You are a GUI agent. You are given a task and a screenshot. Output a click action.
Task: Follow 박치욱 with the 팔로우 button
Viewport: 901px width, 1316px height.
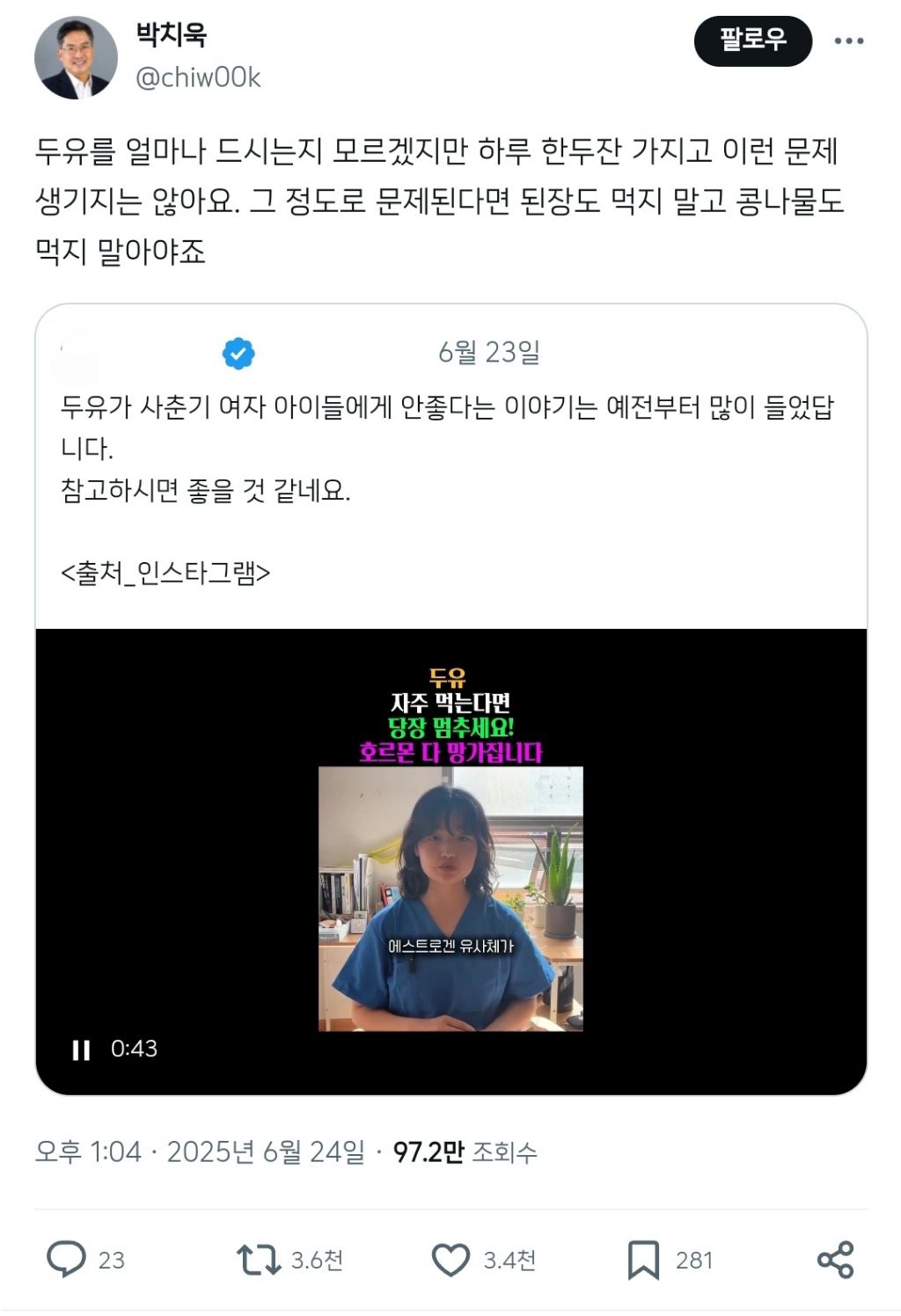point(752,40)
